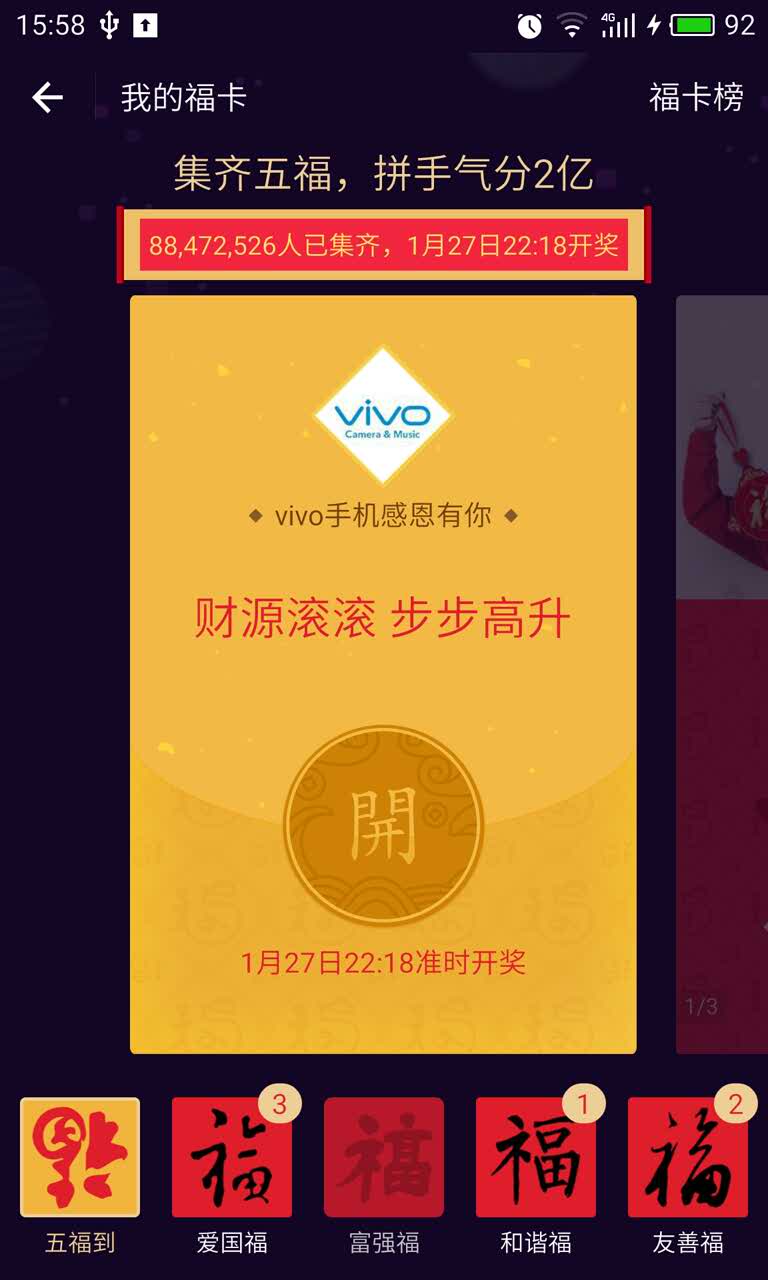Select the 五福到 card
Screen dimensions: 768x1280
pos(80,1158)
